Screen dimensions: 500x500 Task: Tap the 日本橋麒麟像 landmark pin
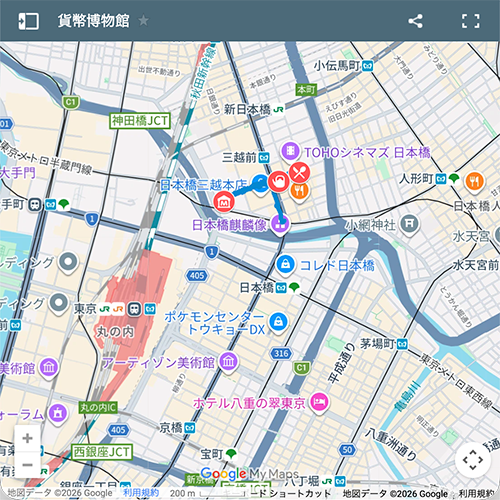click(x=280, y=224)
